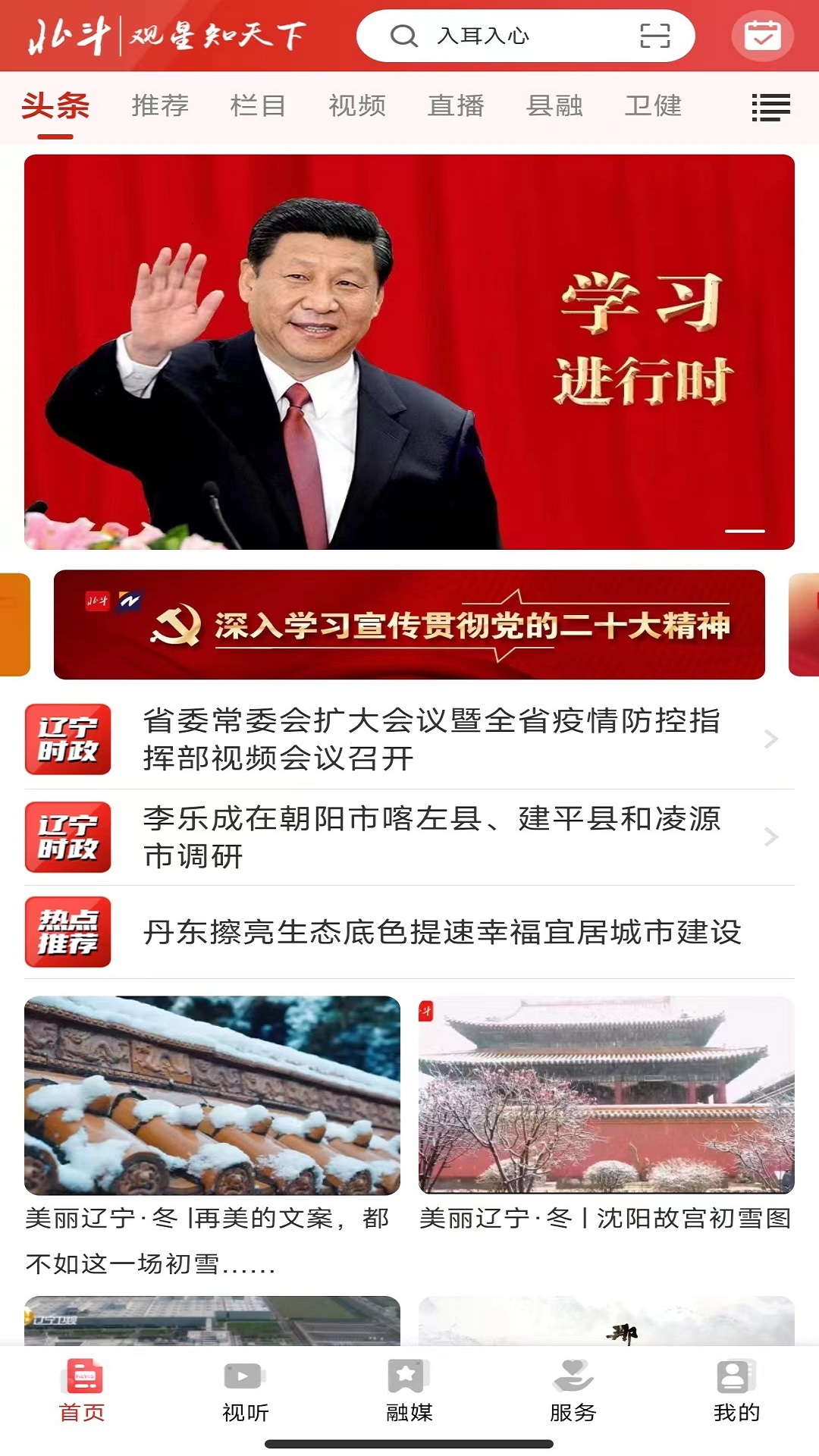The width and height of the screenshot is (819, 1456).
Task: Open 丹东擦亮生态底色 article
Action: (441, 932)
